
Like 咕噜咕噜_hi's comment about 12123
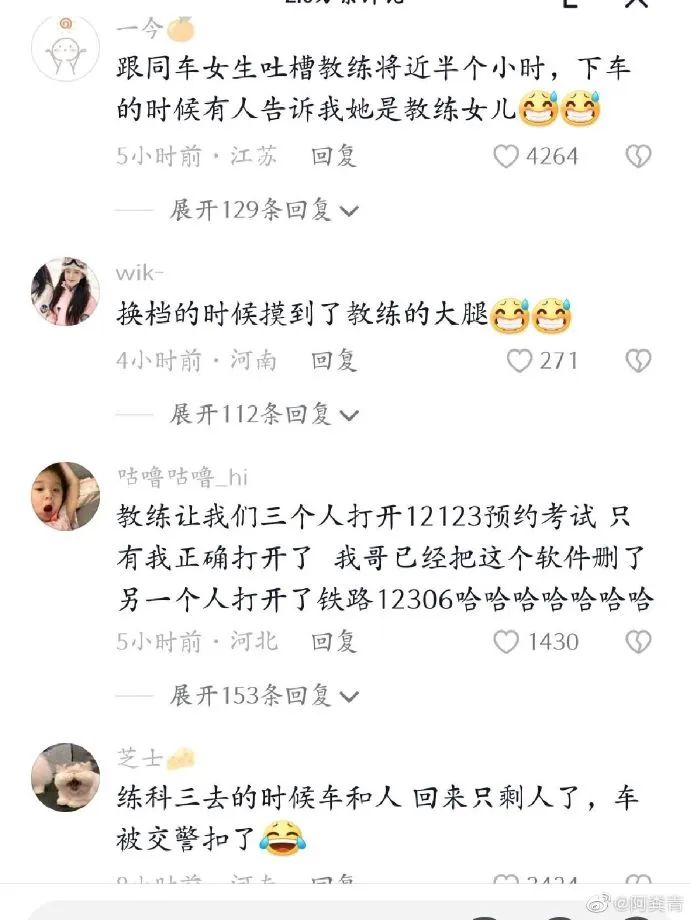[508, 641]
